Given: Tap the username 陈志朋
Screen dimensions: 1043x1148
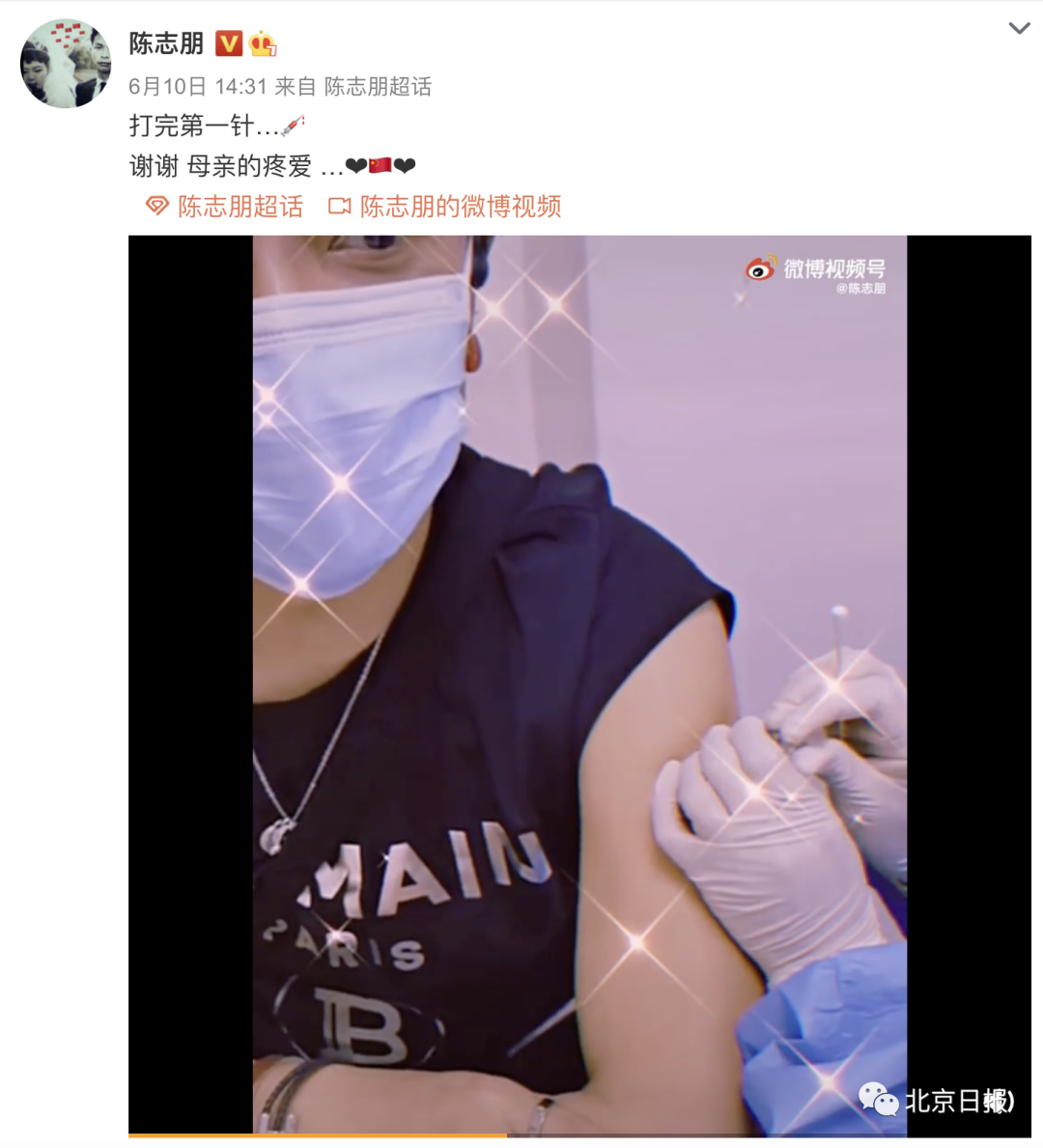Looking at the screenshot, I should pyautogui.click(x=166, y=43).
